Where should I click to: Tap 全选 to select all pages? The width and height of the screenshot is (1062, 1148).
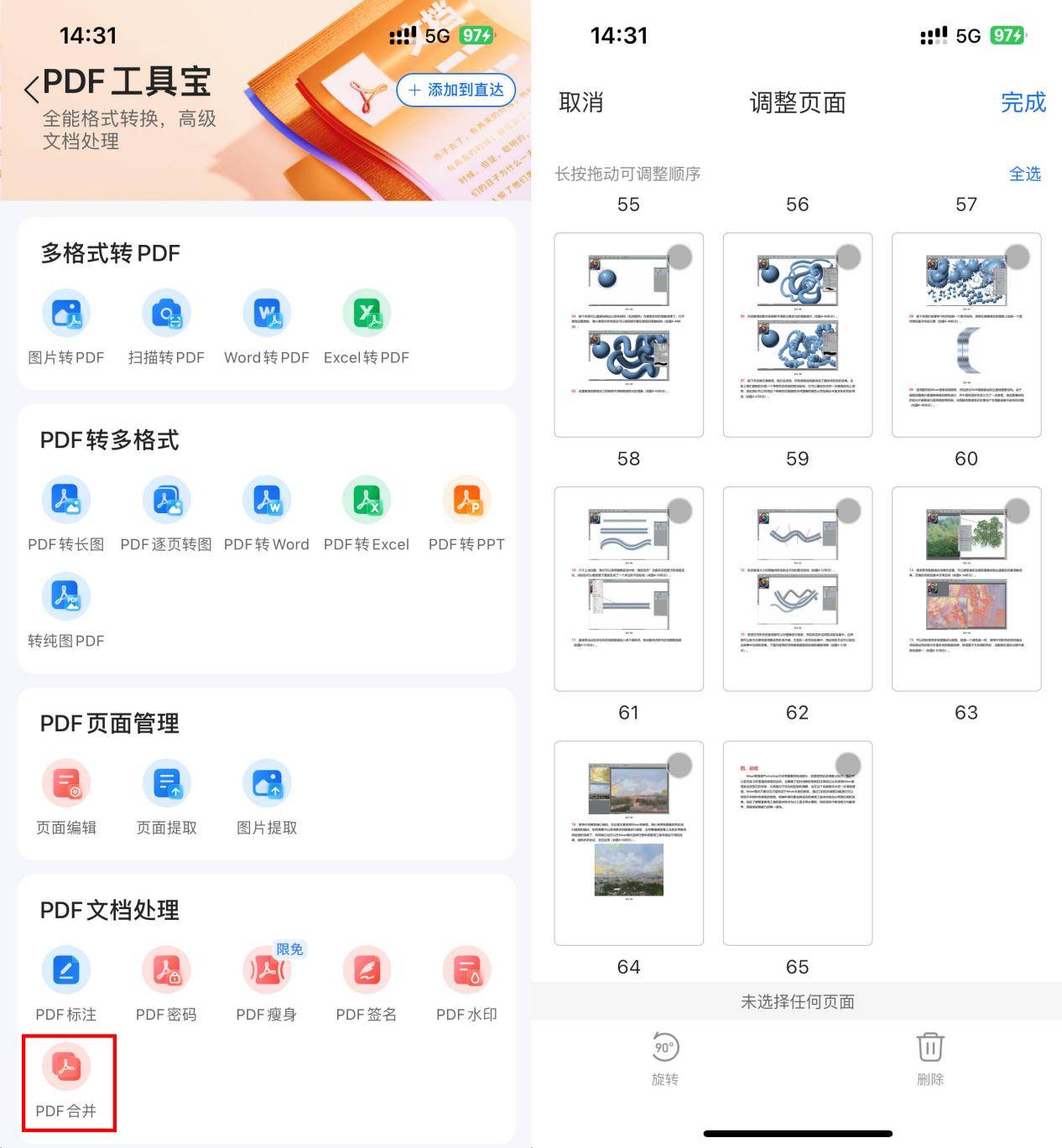pyautogui.click(x=1024, y=174)
